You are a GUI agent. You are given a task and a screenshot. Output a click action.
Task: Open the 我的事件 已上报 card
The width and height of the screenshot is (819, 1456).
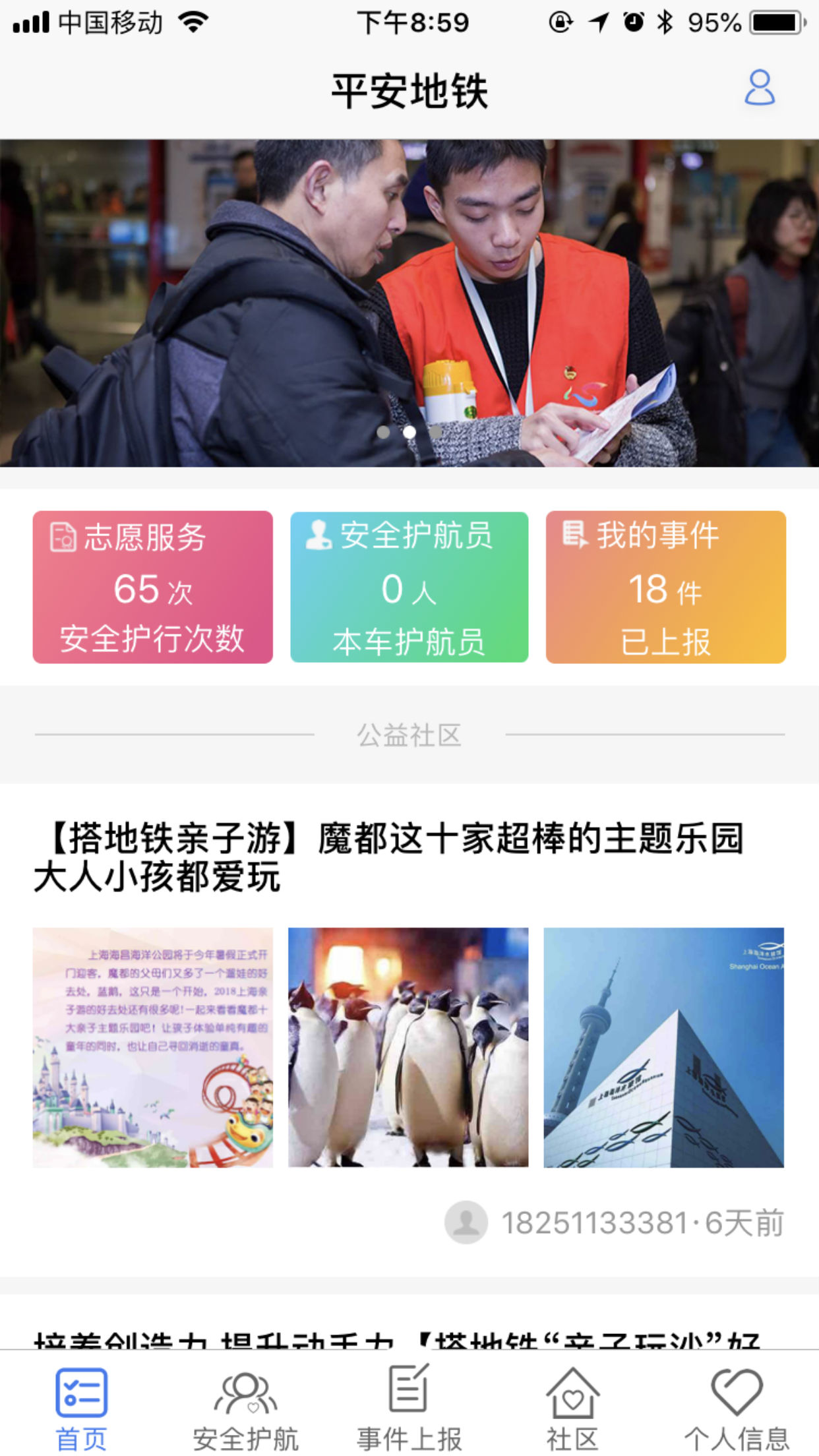(665, 586)
